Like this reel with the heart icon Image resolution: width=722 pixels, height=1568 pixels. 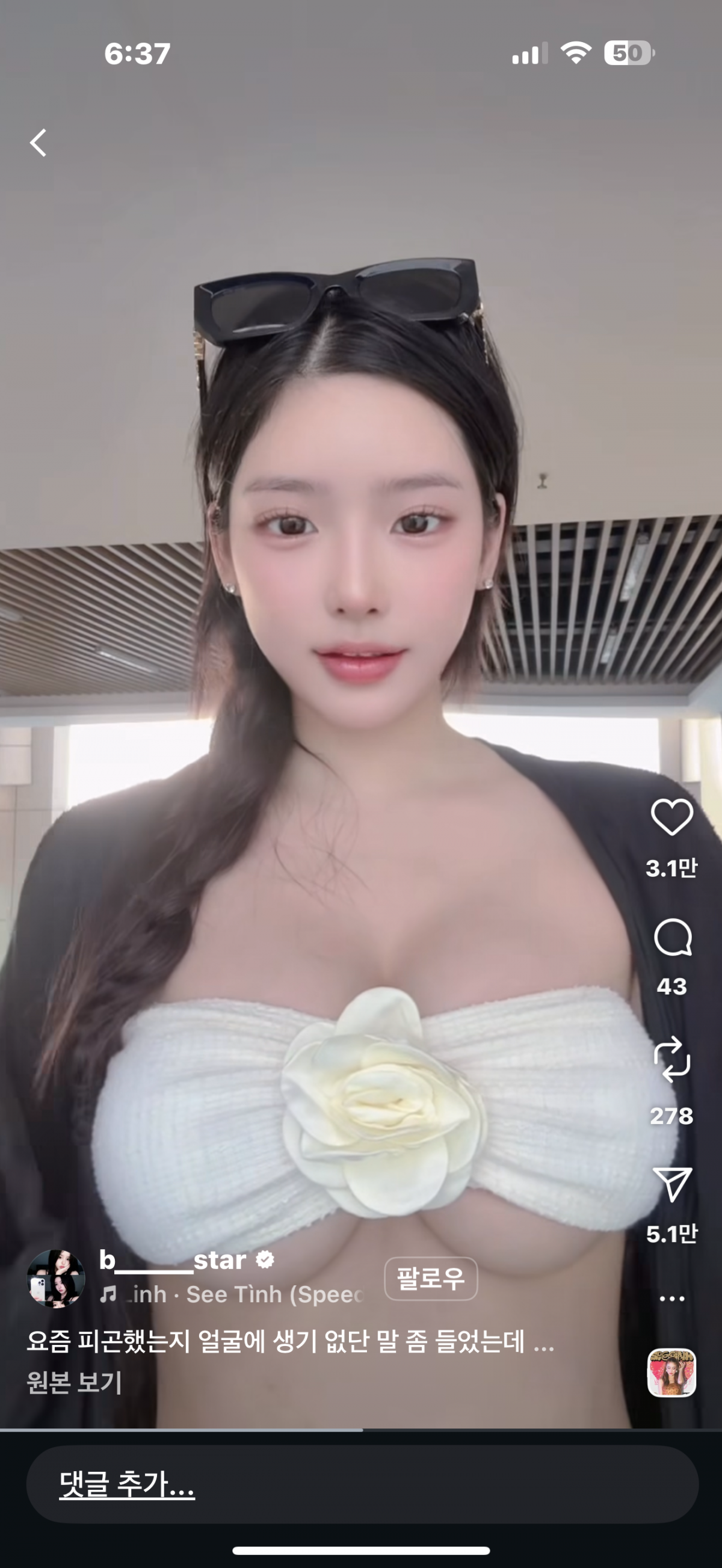pyautogui.click(x=671, y=817)
